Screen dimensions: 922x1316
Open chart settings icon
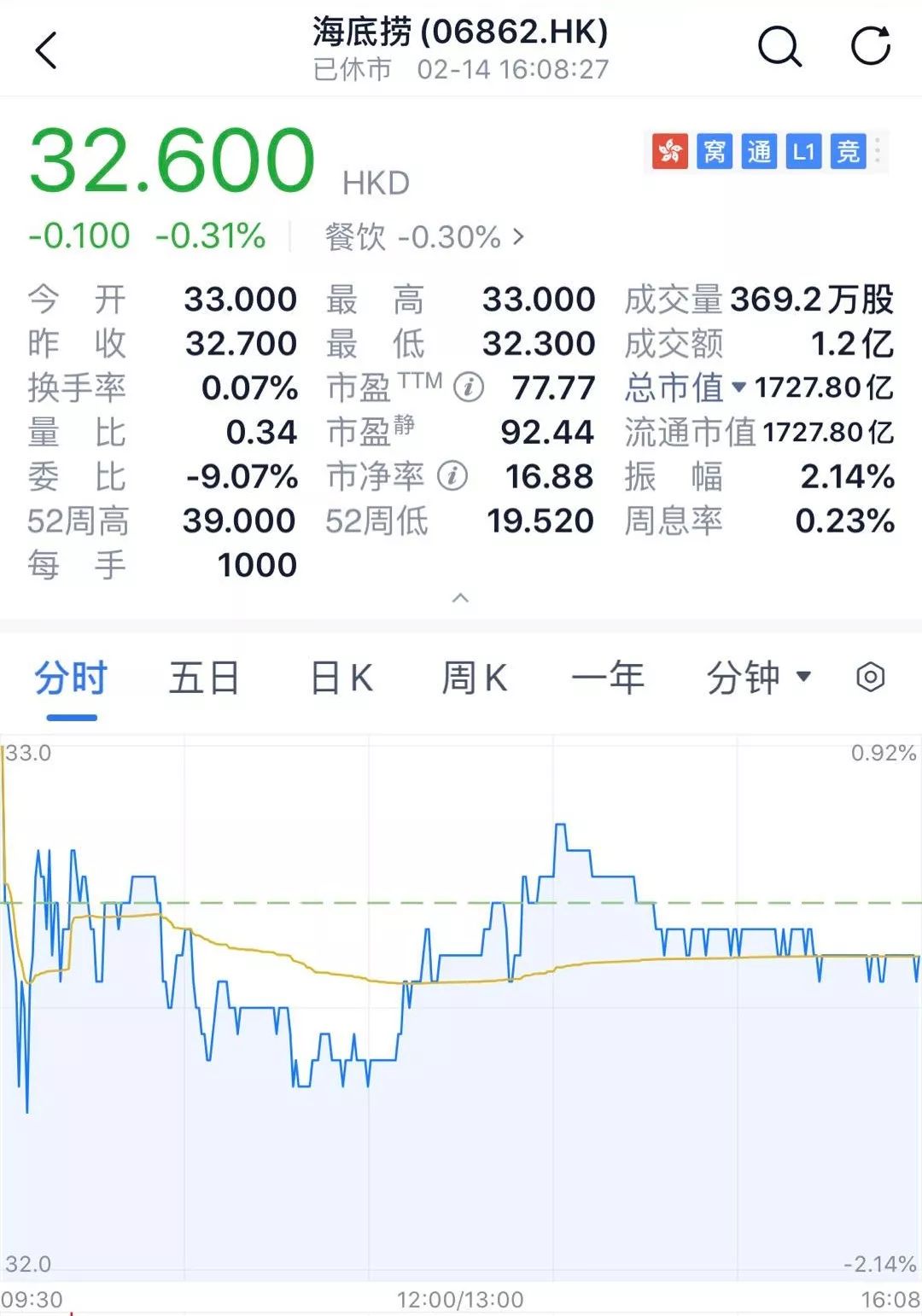870,678
